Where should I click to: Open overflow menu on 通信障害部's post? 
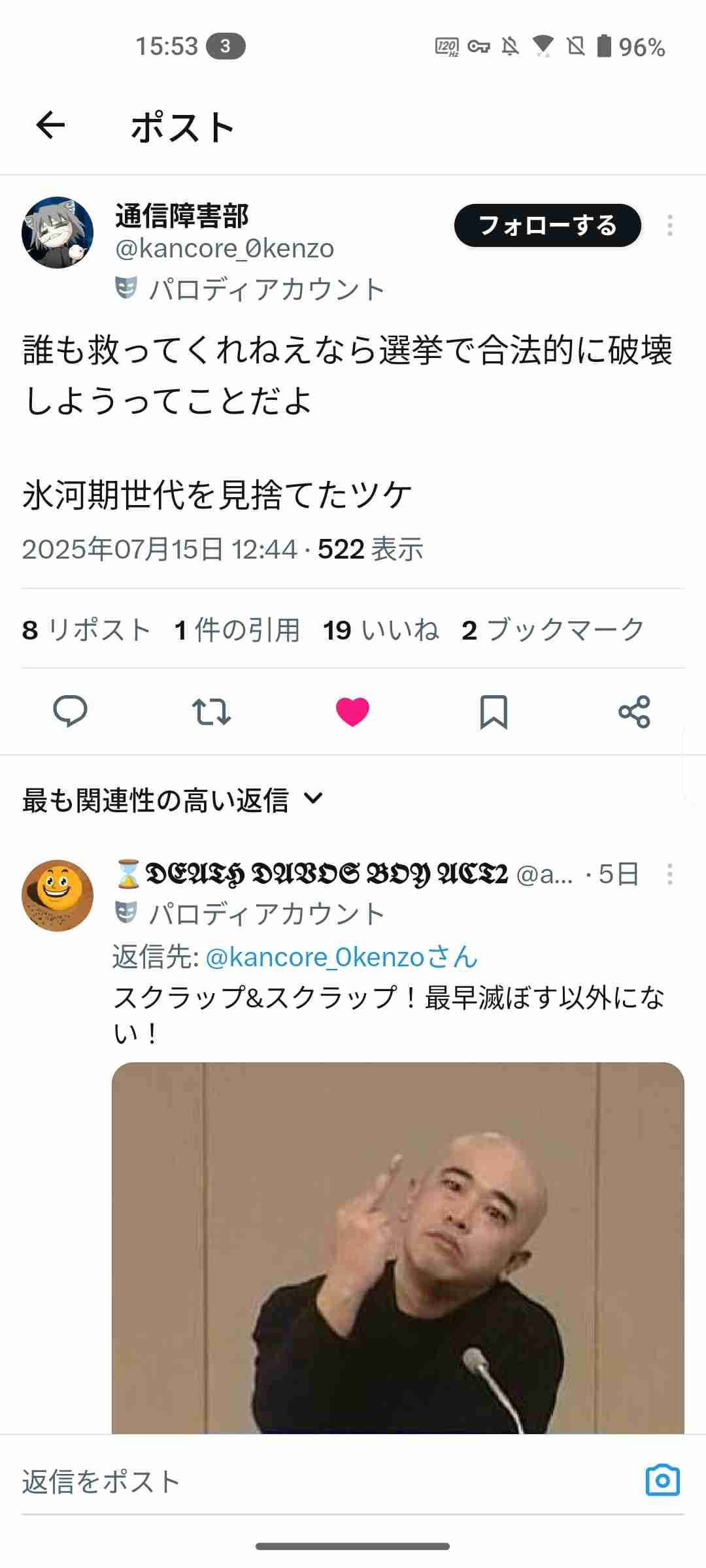(669, 225)
